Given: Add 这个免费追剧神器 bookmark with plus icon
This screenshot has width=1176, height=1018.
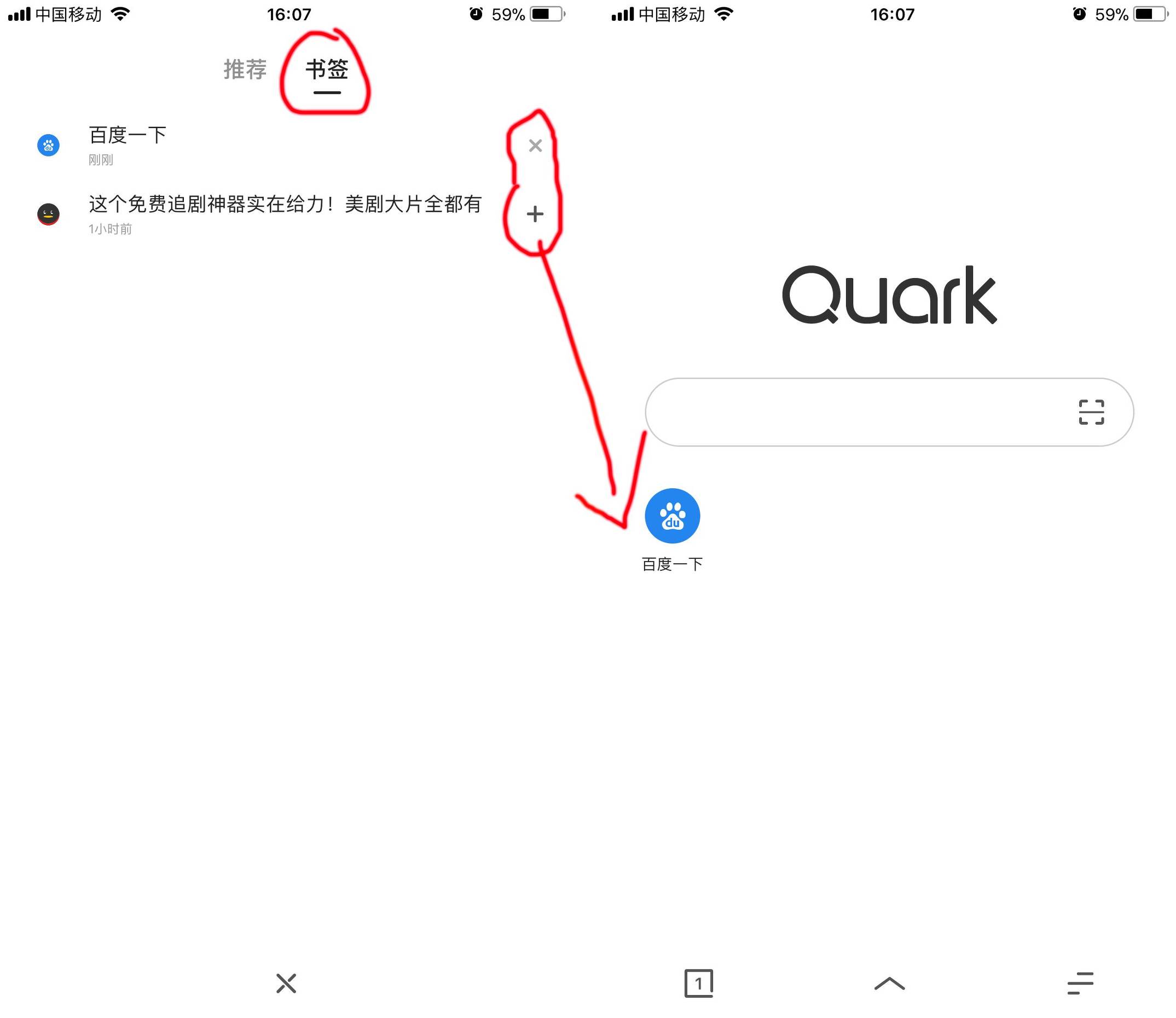Looking at the screenshot, I should click(535, 214).
